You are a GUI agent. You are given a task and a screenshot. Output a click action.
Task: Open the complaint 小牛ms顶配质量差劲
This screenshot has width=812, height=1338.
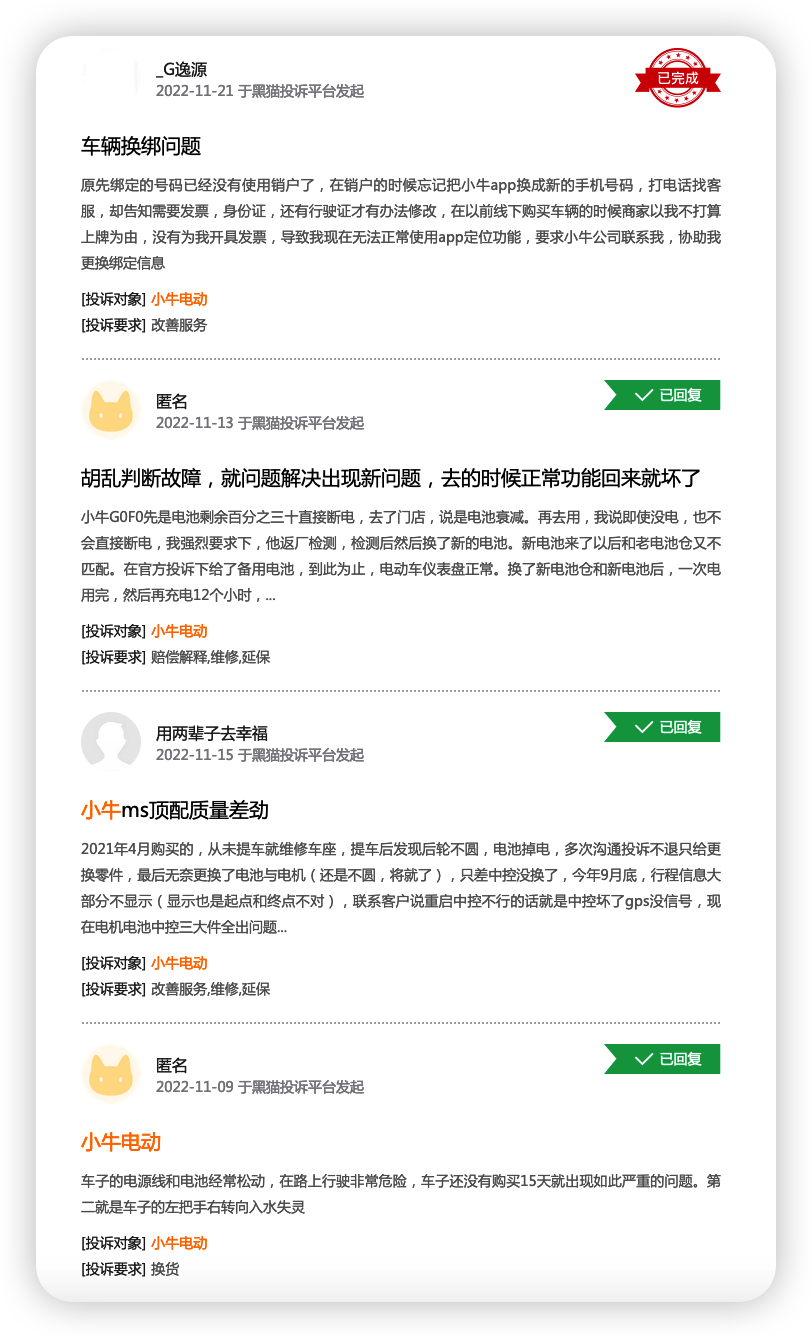point(175,810)
